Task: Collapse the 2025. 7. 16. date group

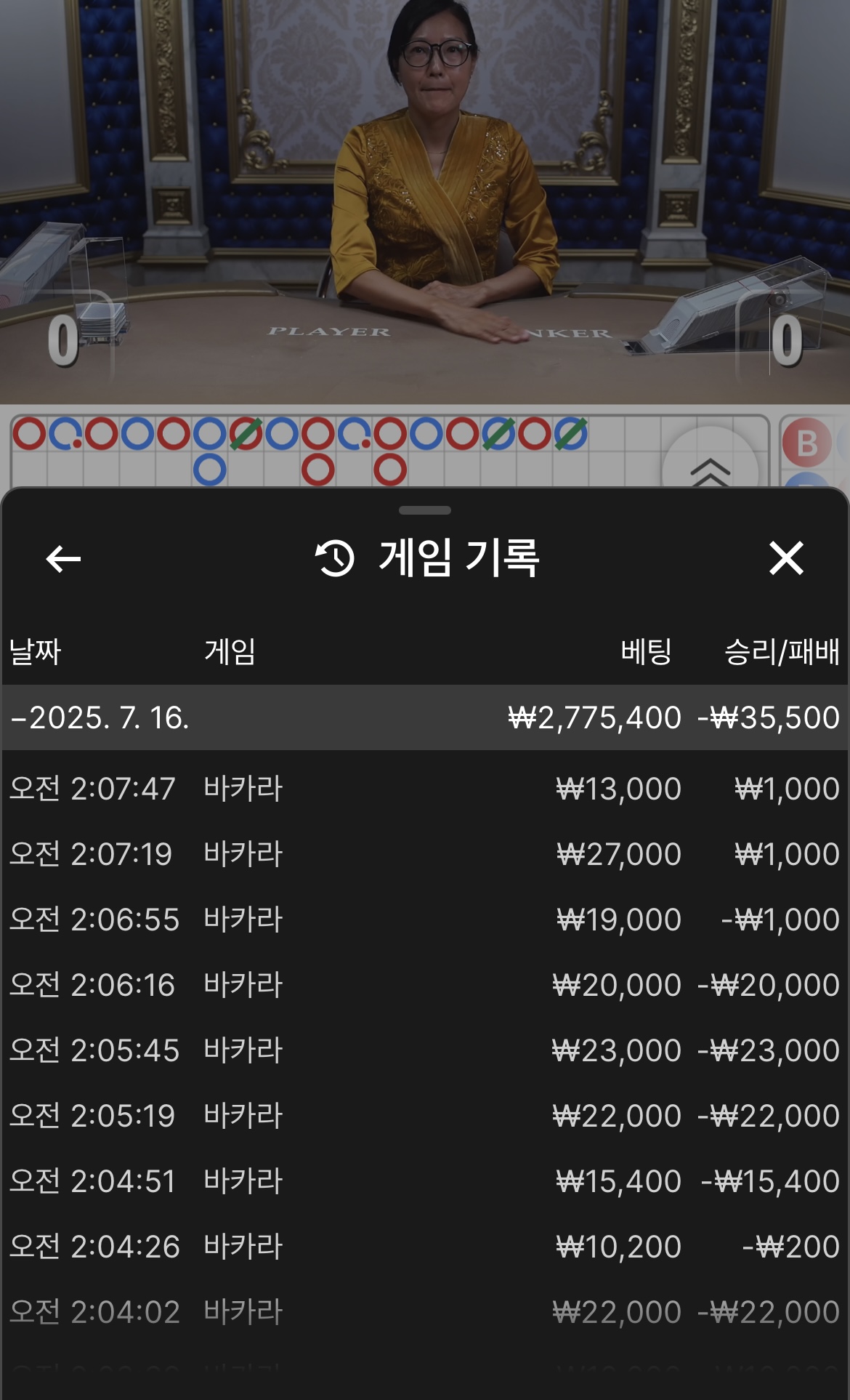Action: pyautogui.click(x=425, y=717)
